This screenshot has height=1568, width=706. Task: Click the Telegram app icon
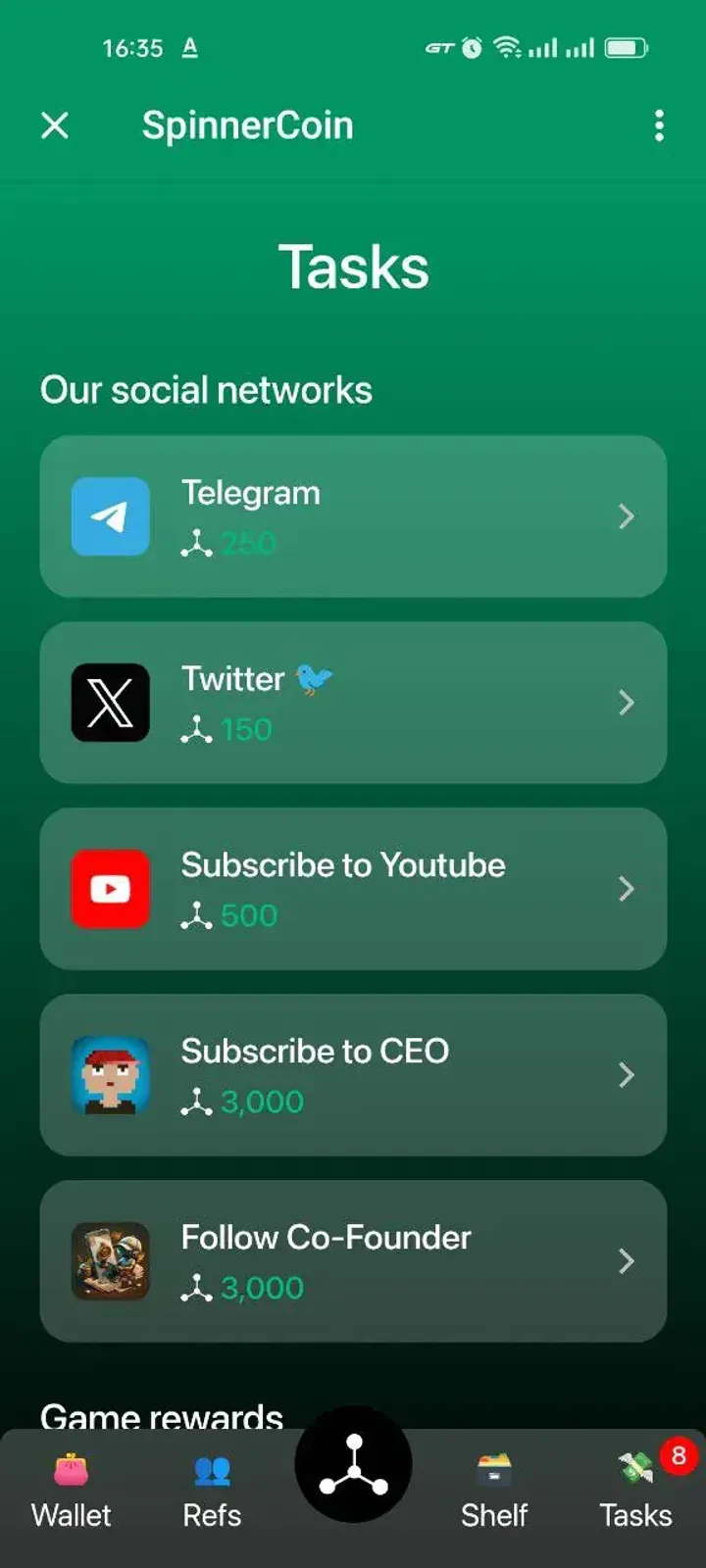[110, 516]
